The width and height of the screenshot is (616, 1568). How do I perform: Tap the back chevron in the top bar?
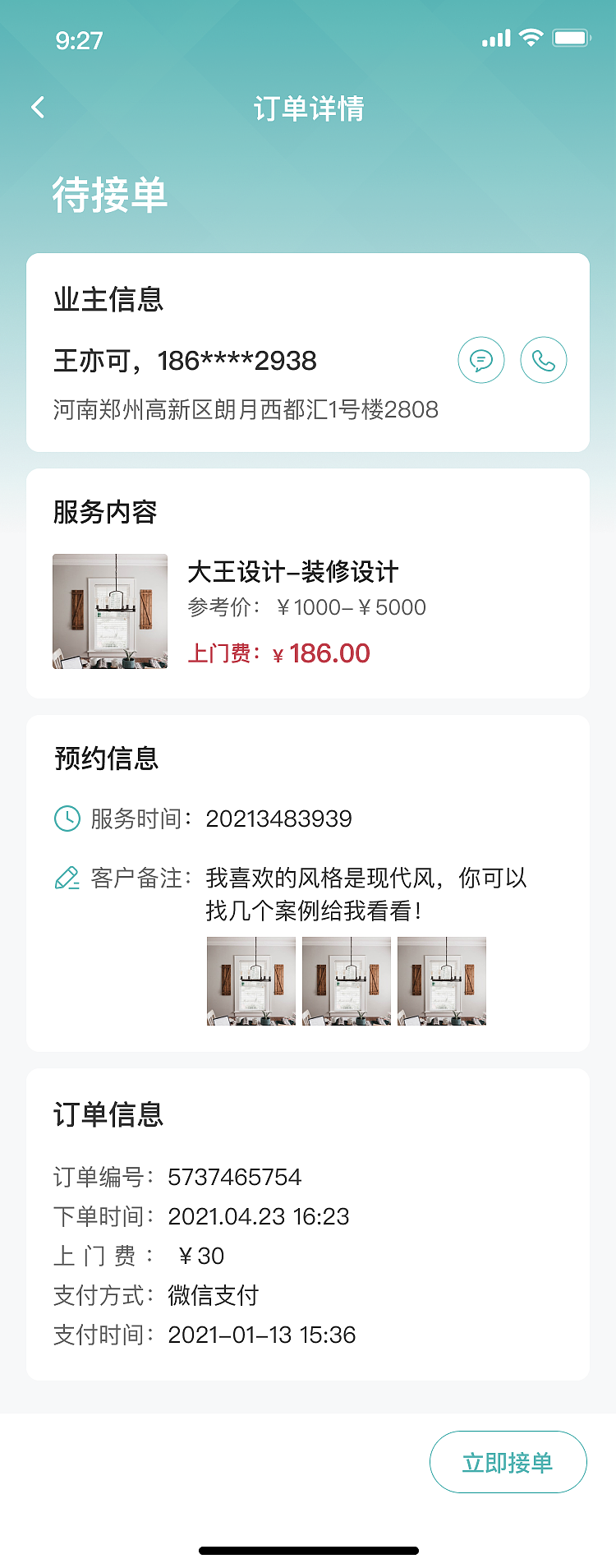tap(36, 107)
